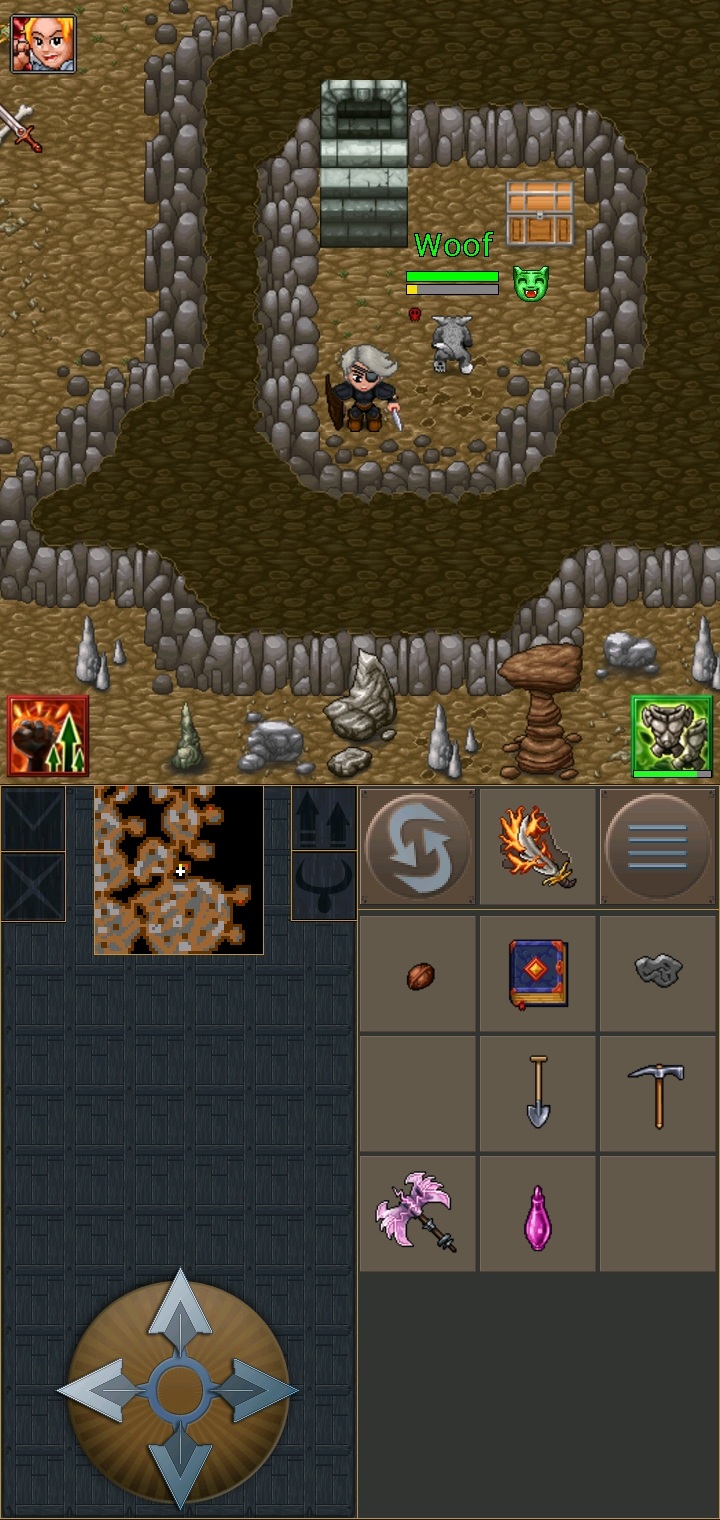Open the blue spellbook item

pos(538,973)
